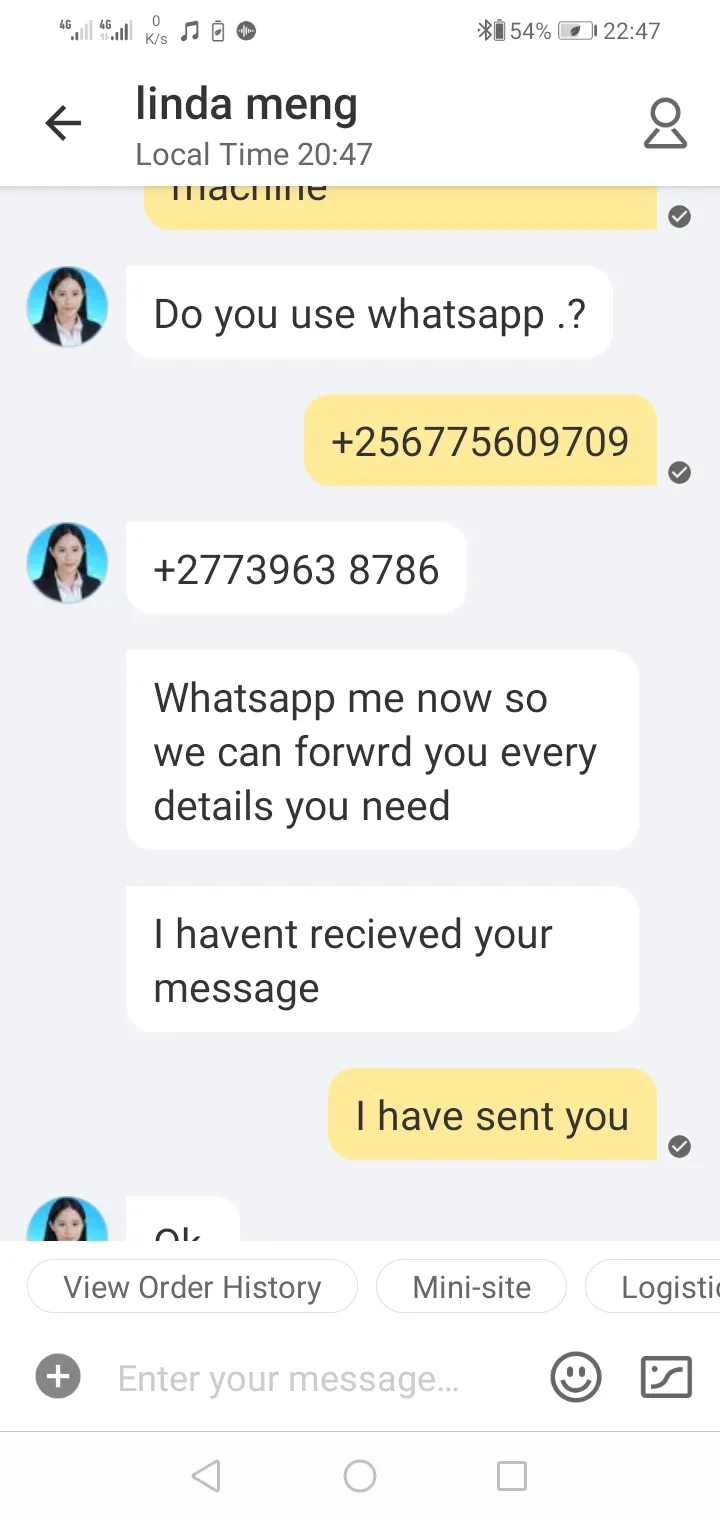Viewport: 720px width, 1520px height.
Task: Open the emoji picker
Action: 576,1377
